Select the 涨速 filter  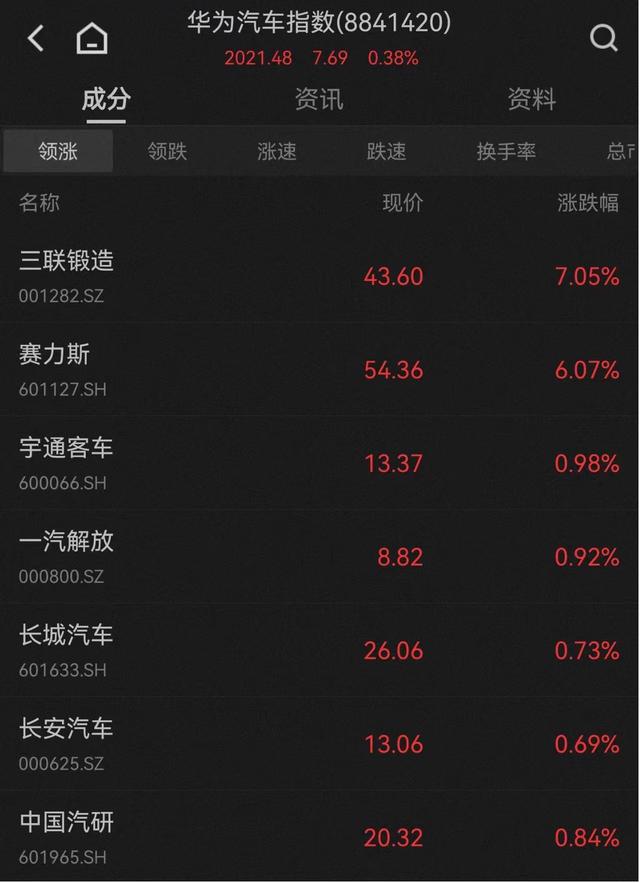click(277, 152)
